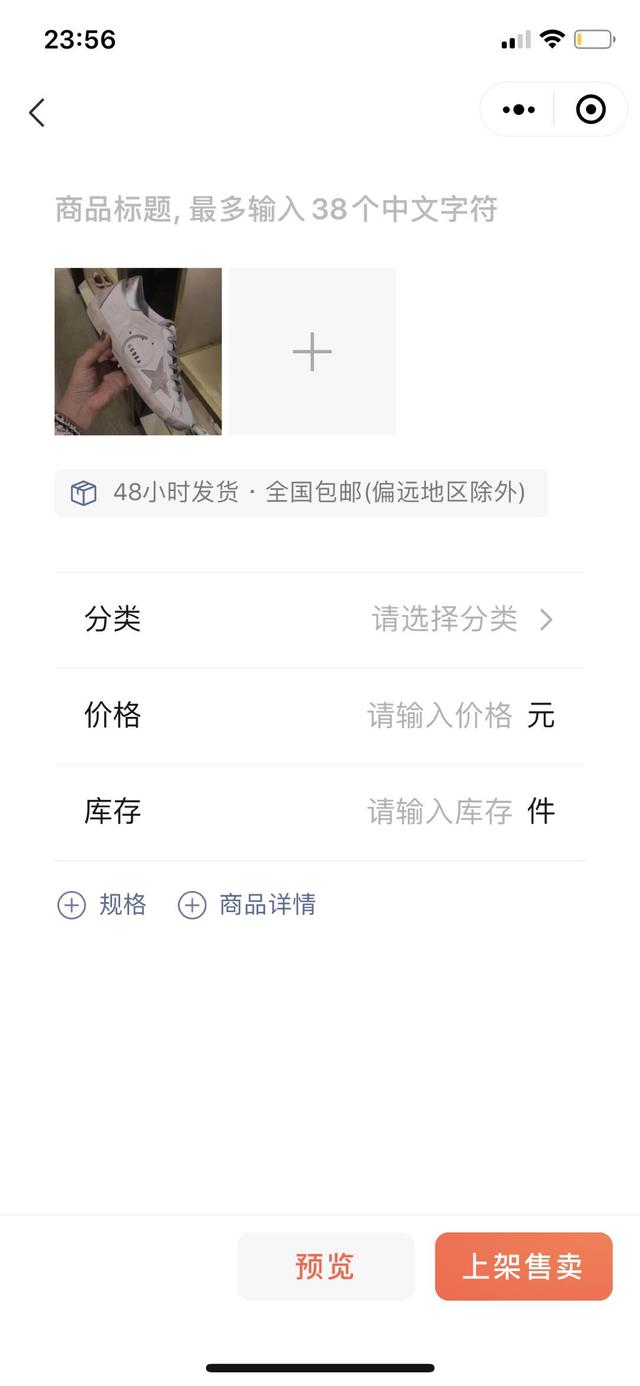
Task: Open the 48小时发货 shipping info chip
Action: [301, 493]
